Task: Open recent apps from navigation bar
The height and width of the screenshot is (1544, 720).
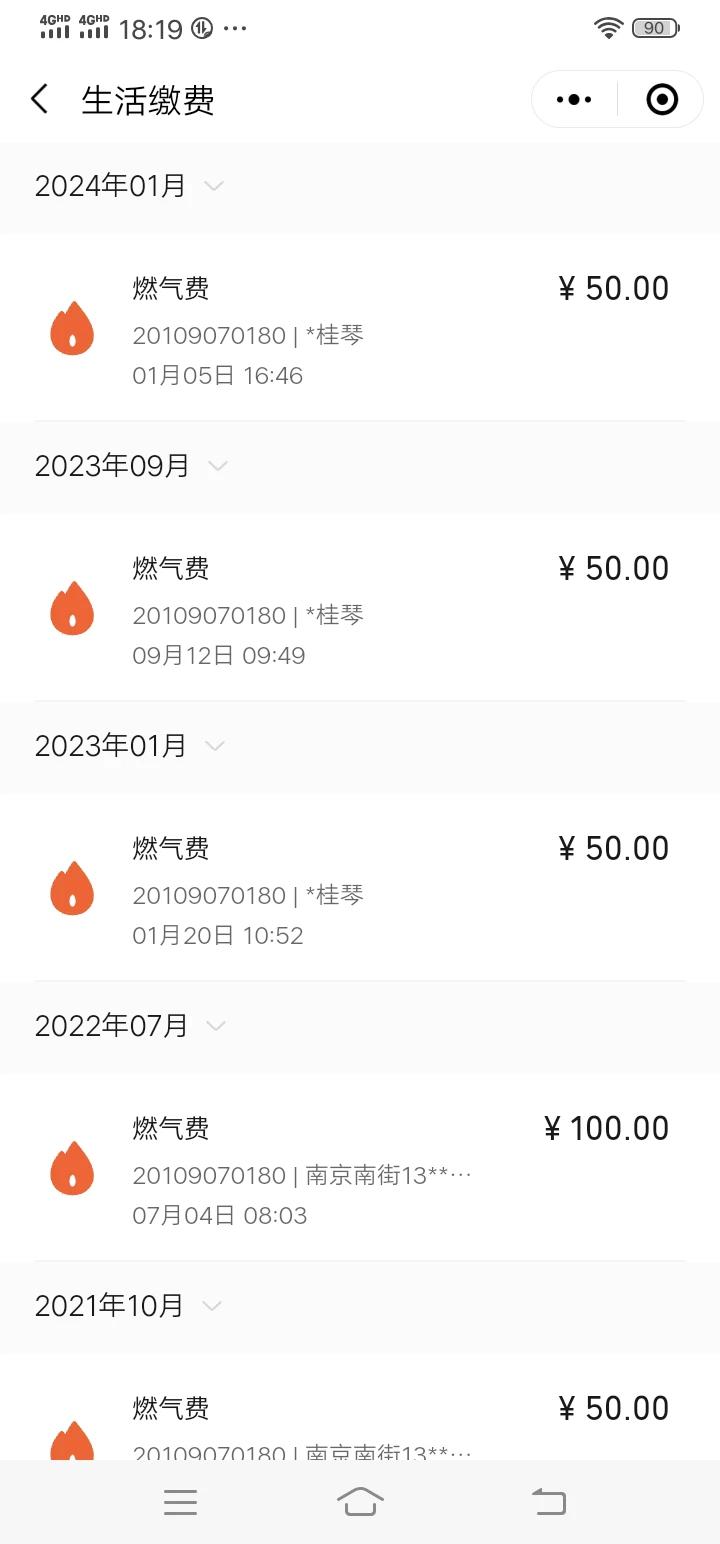Action: [x=180, y=1502]
